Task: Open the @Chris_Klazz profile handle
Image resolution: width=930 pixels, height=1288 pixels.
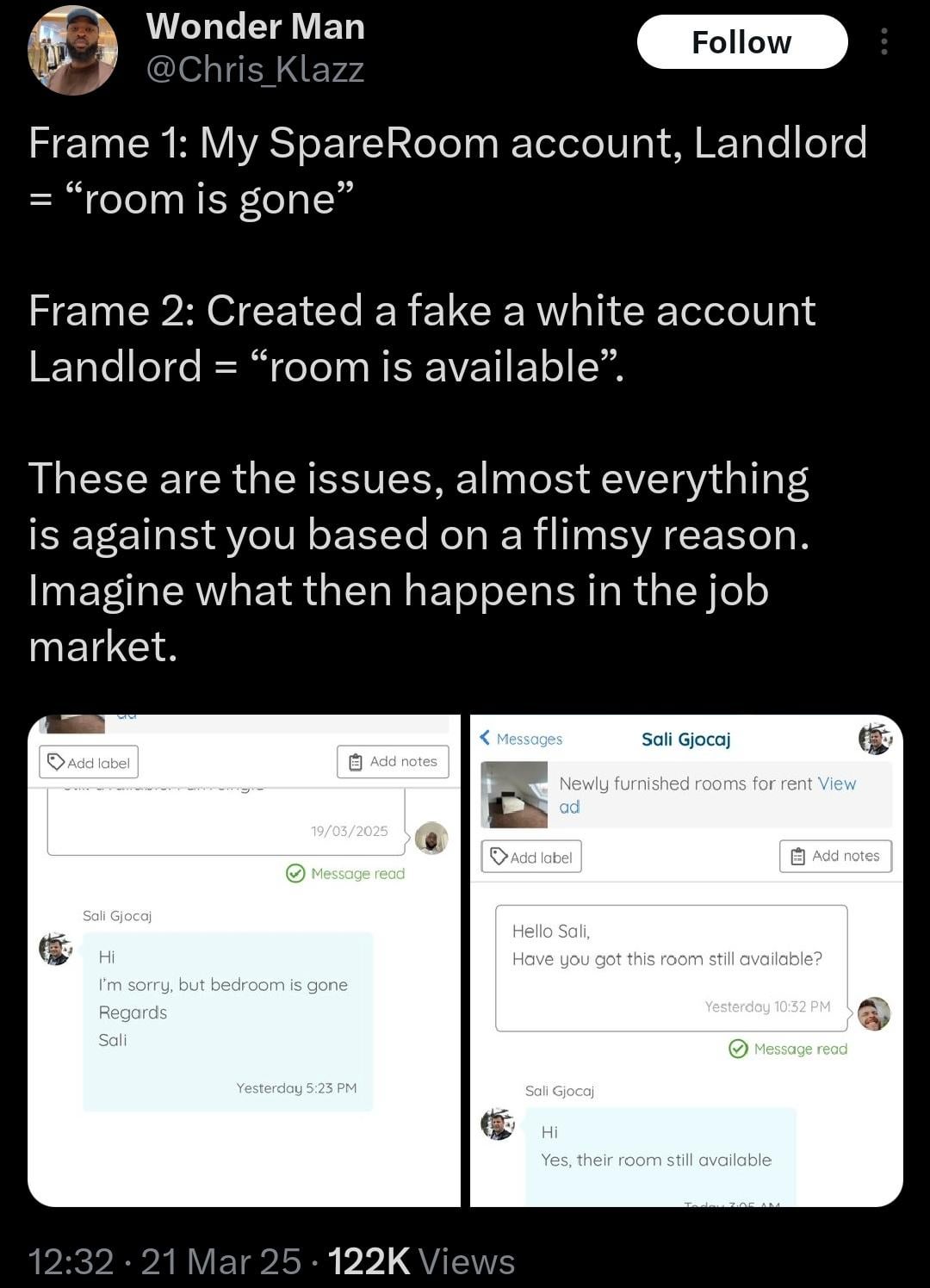Action: click(x=255, y=70)
